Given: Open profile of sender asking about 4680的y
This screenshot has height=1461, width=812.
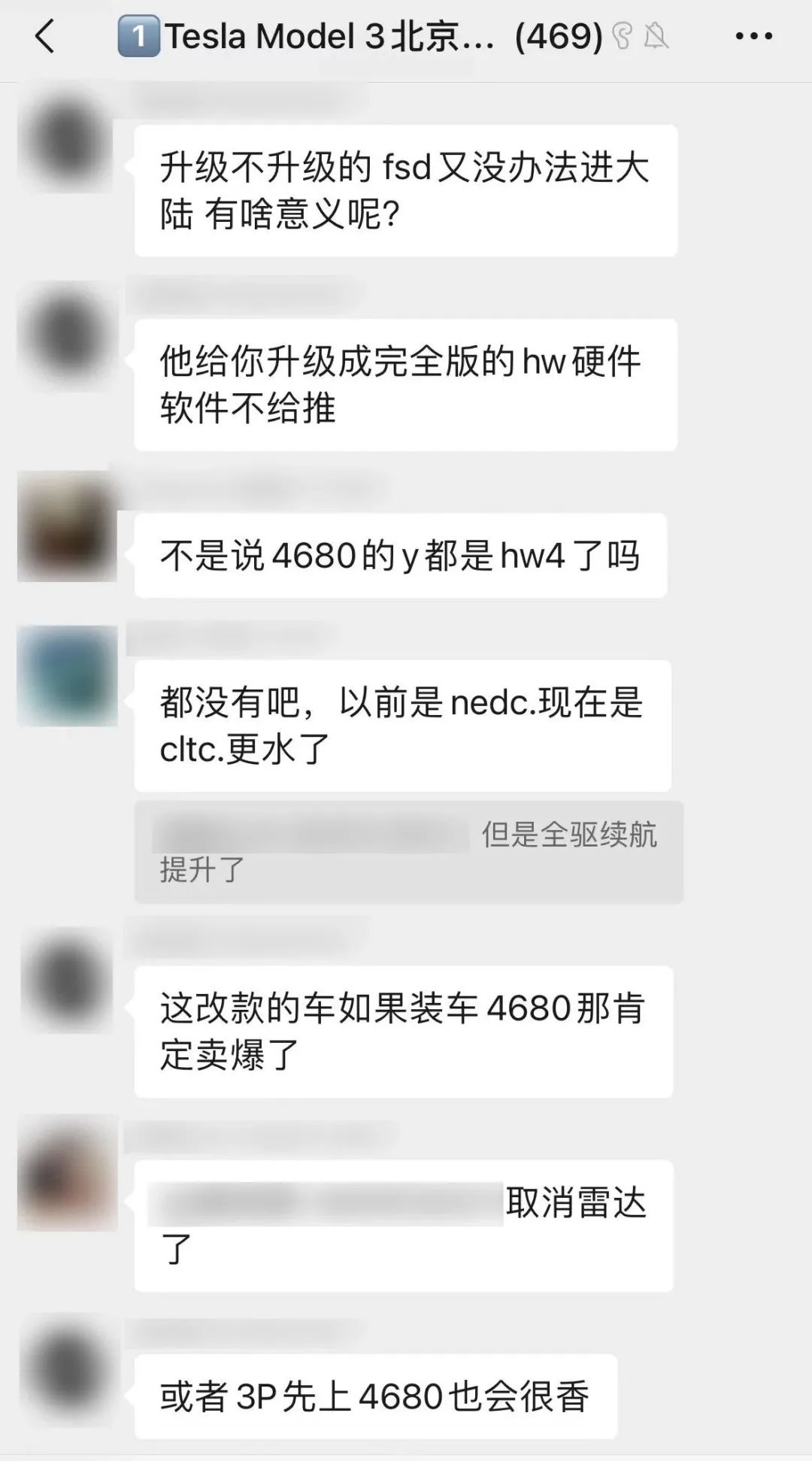Looking at the screenshot, I should (67, 528).
